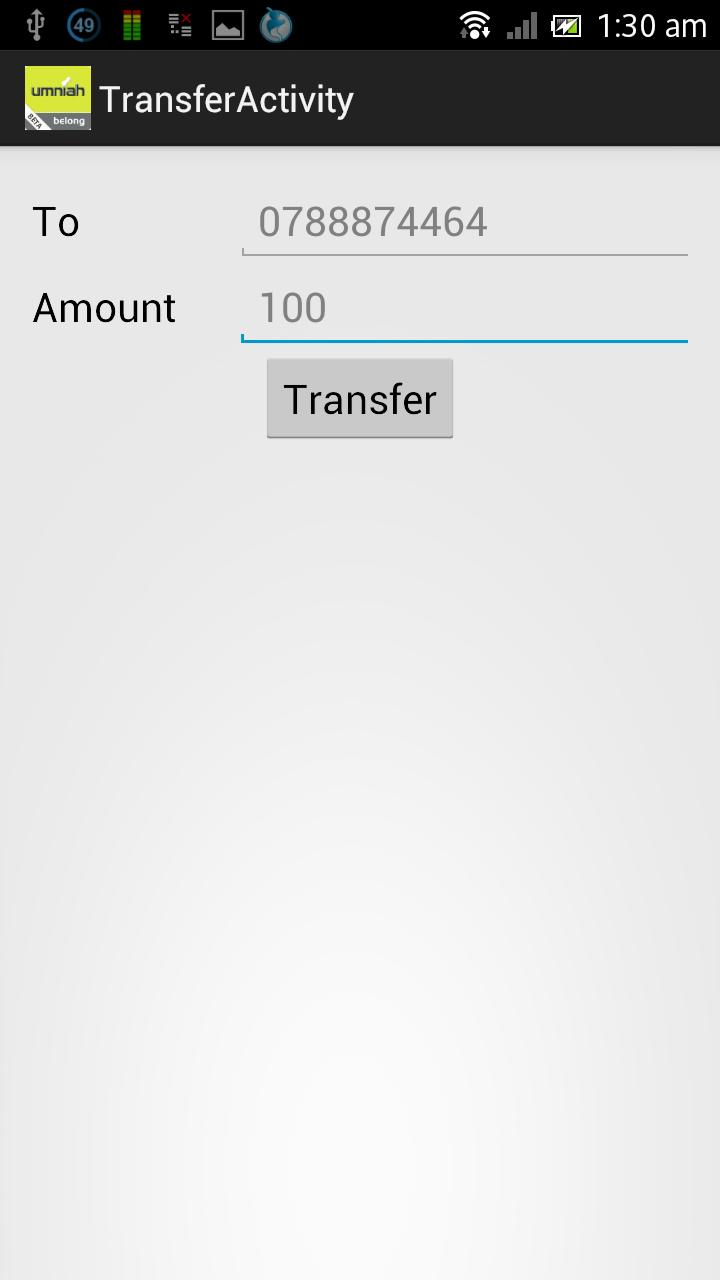Tap the Transfer button

(x=360, y=399)
